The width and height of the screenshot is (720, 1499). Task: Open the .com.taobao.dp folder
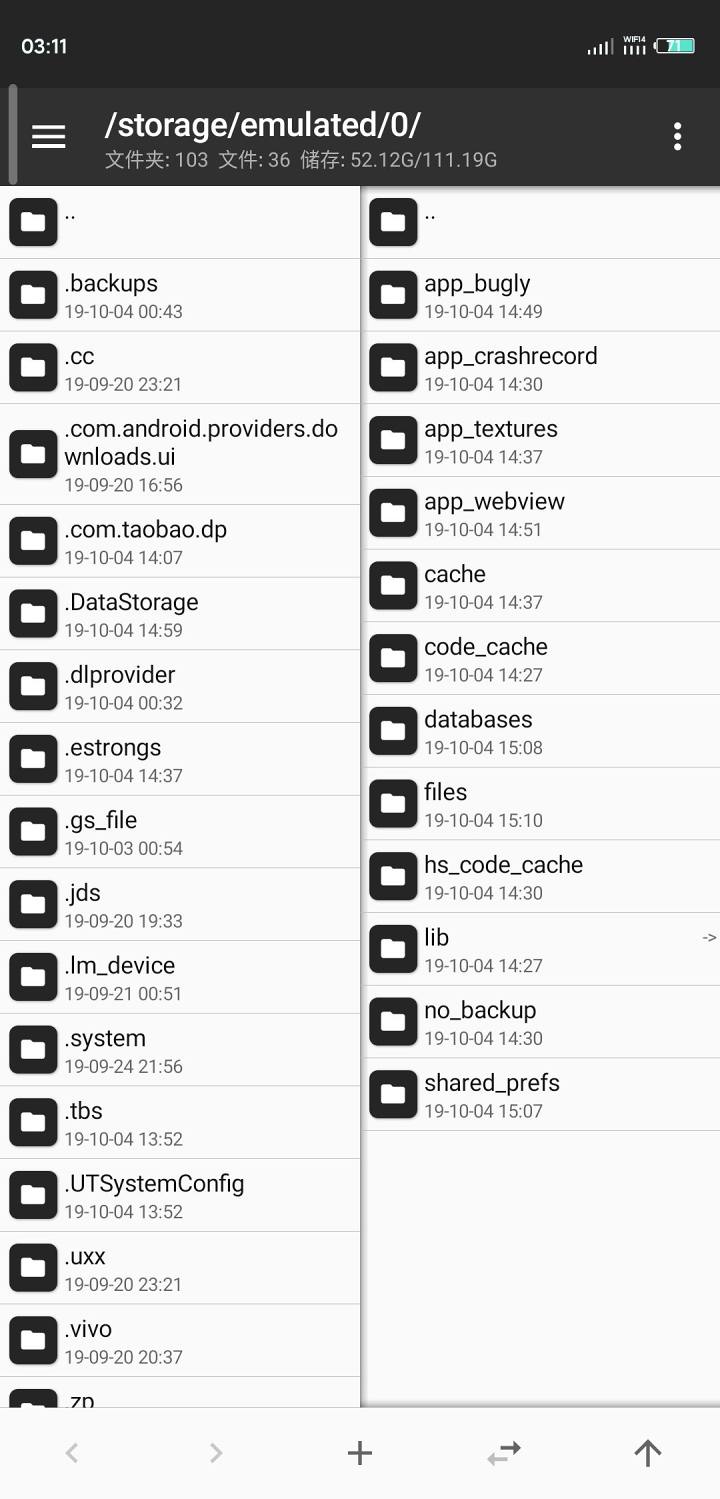pyautogui.click(x=180, y=541)
